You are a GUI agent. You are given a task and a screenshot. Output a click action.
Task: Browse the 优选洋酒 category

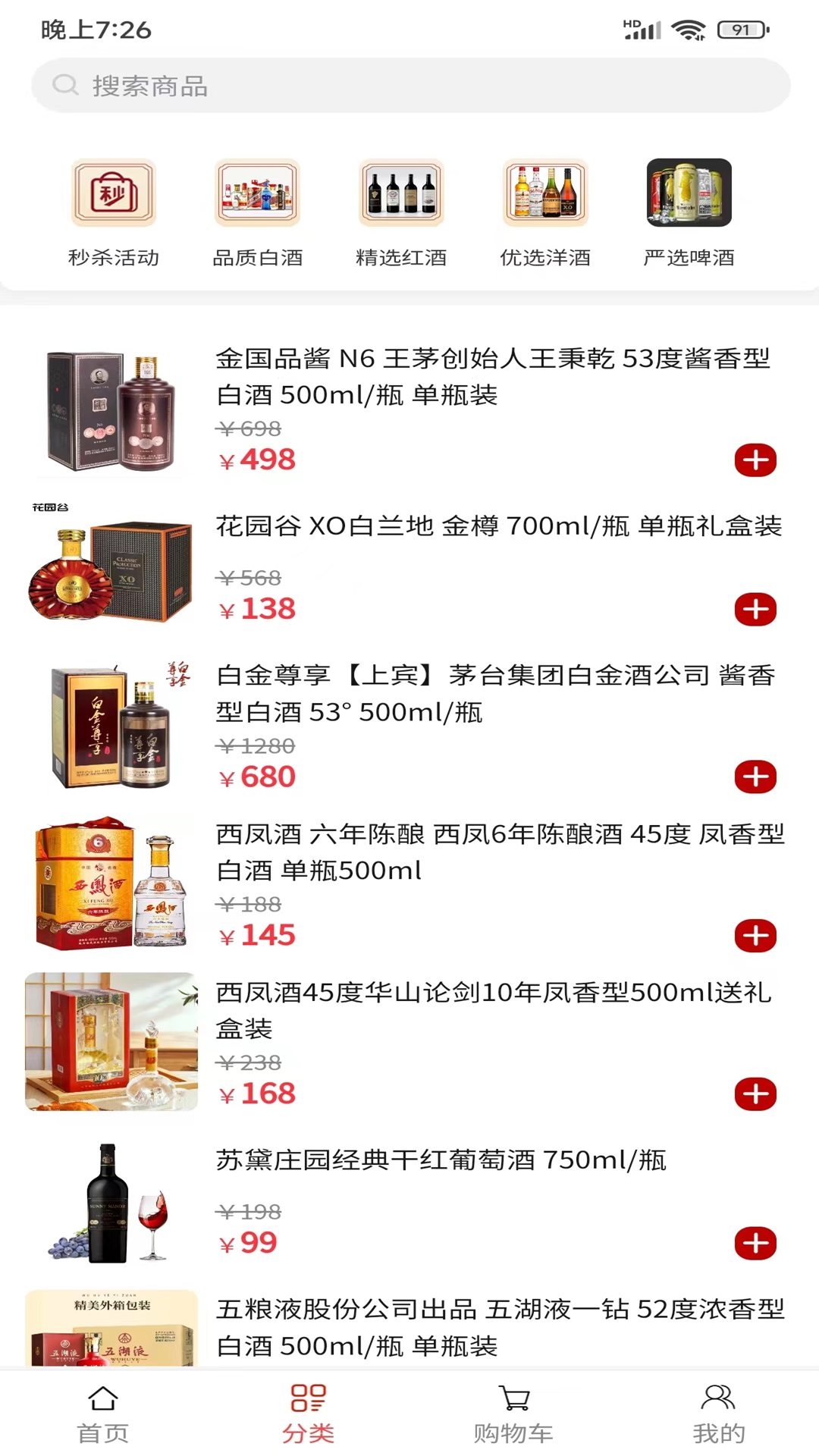(545, 212)
